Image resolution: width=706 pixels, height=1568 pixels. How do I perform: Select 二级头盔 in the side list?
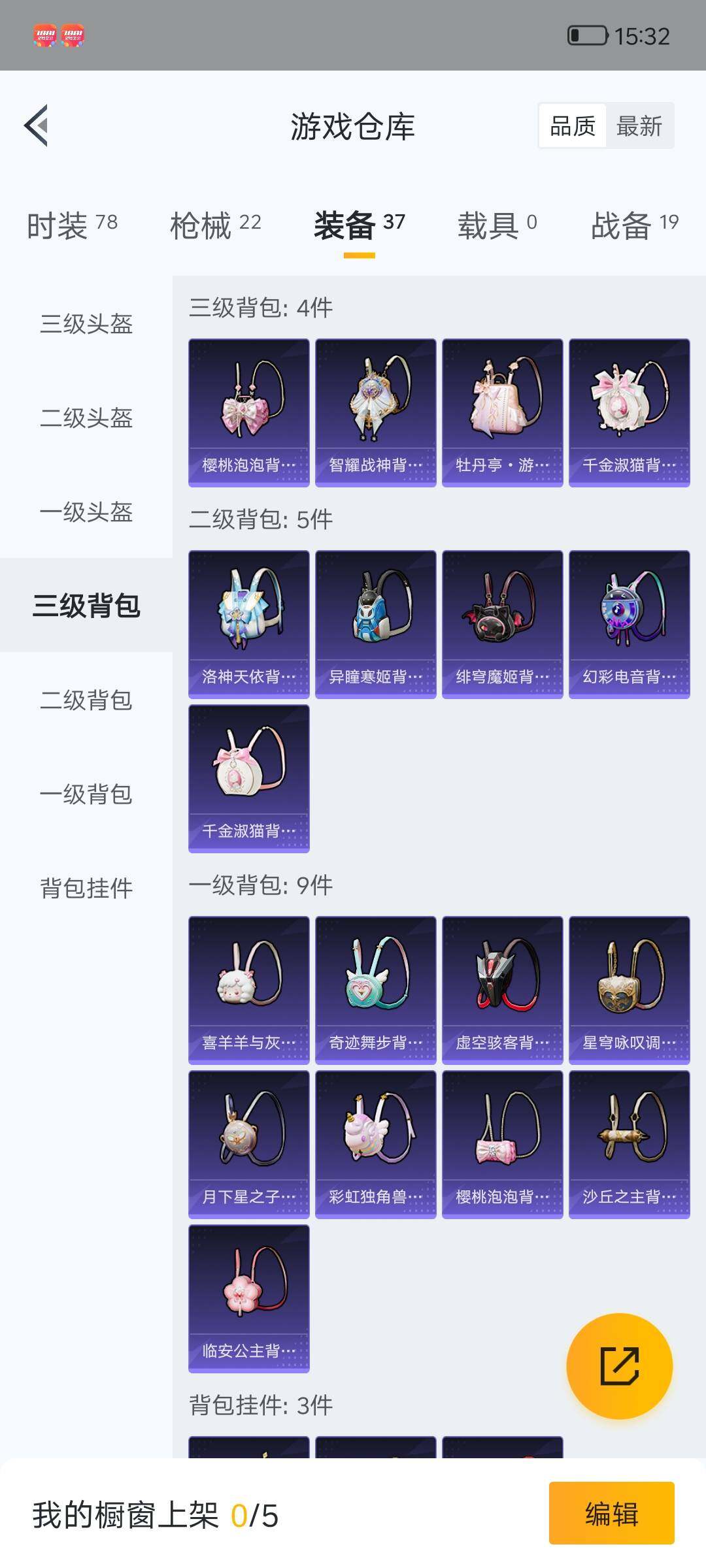point(86,417)
